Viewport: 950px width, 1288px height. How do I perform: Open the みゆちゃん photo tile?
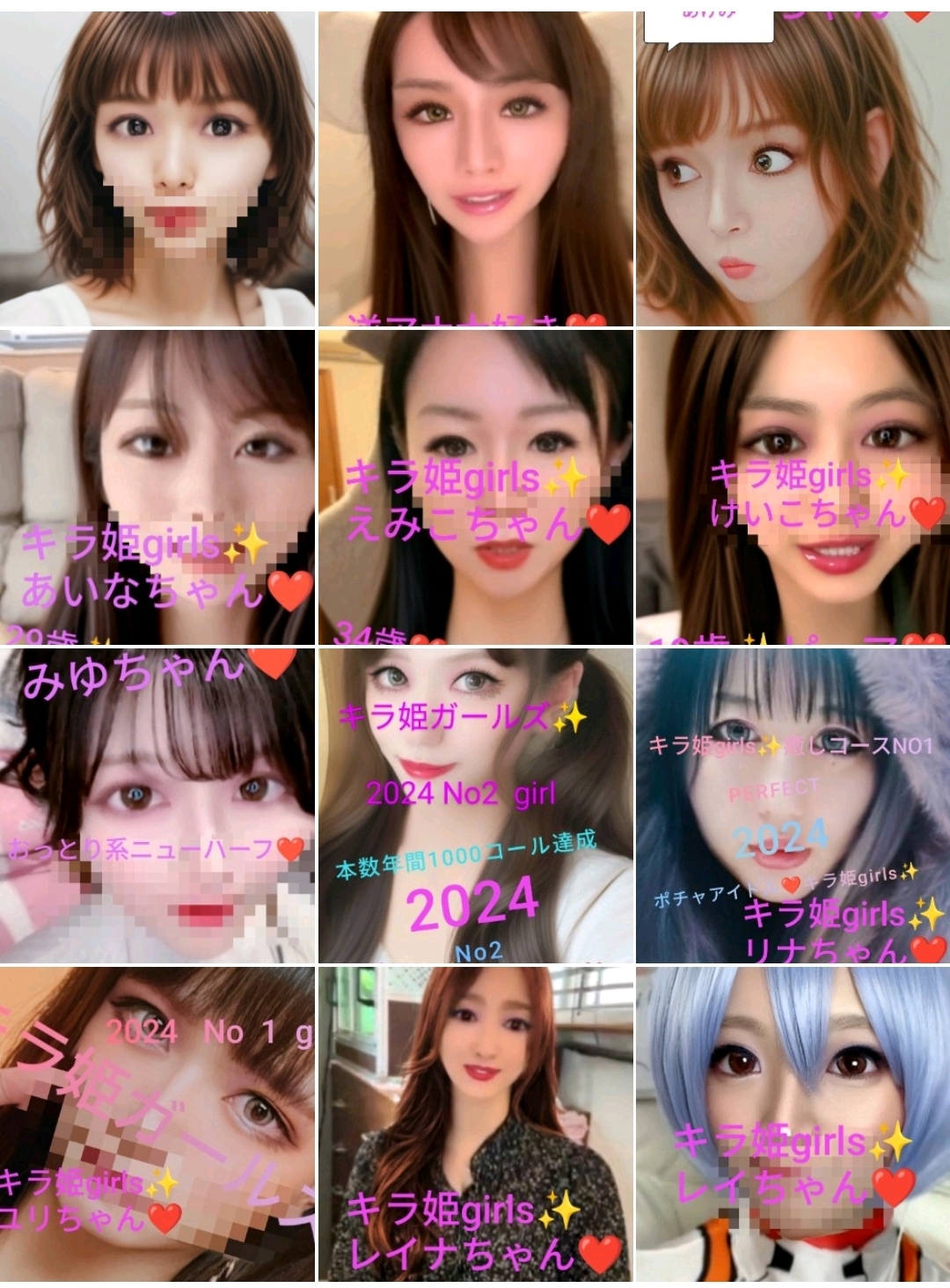point(157,805)
